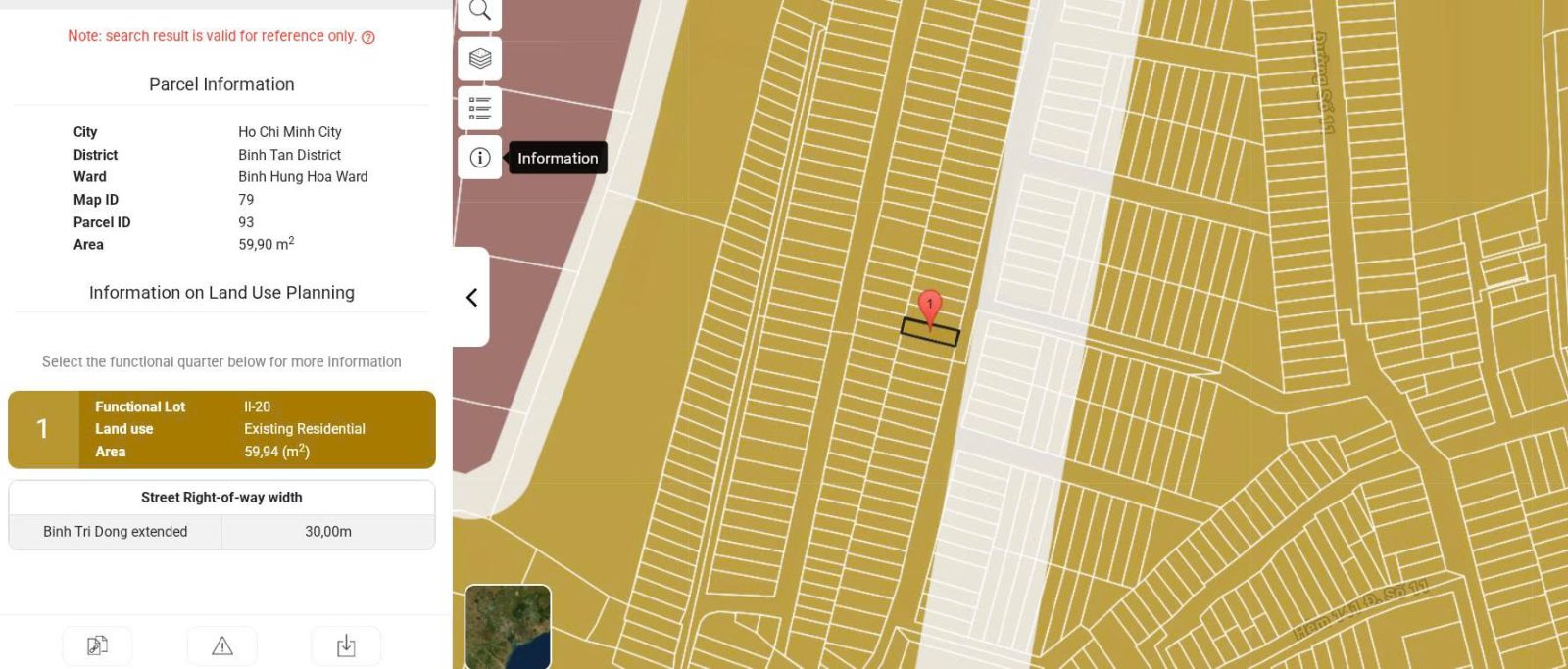Switch to satellite basemap thumbnail
Image resolution: width=1568 pixels, height=669 pixels.
[508, 627]
